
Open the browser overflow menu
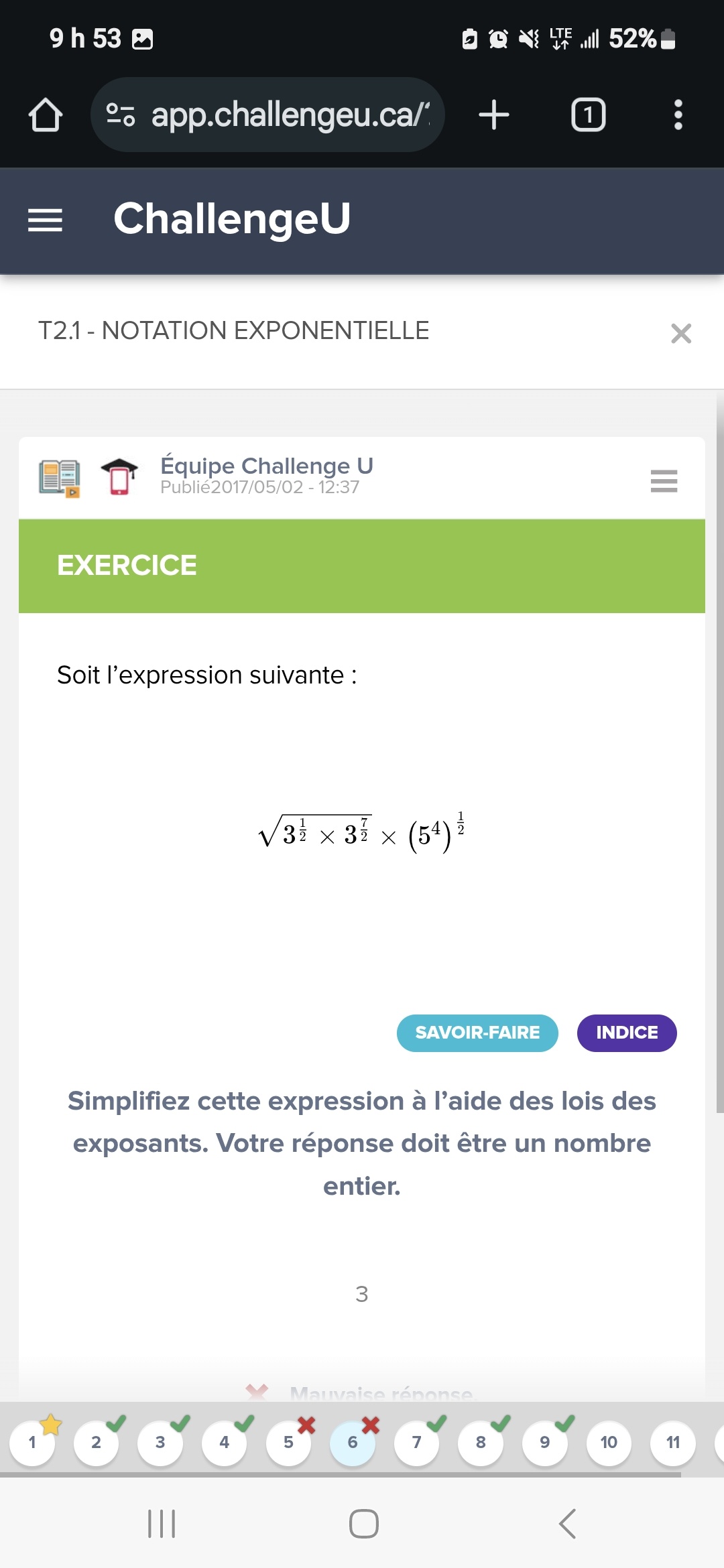(678, 115)
